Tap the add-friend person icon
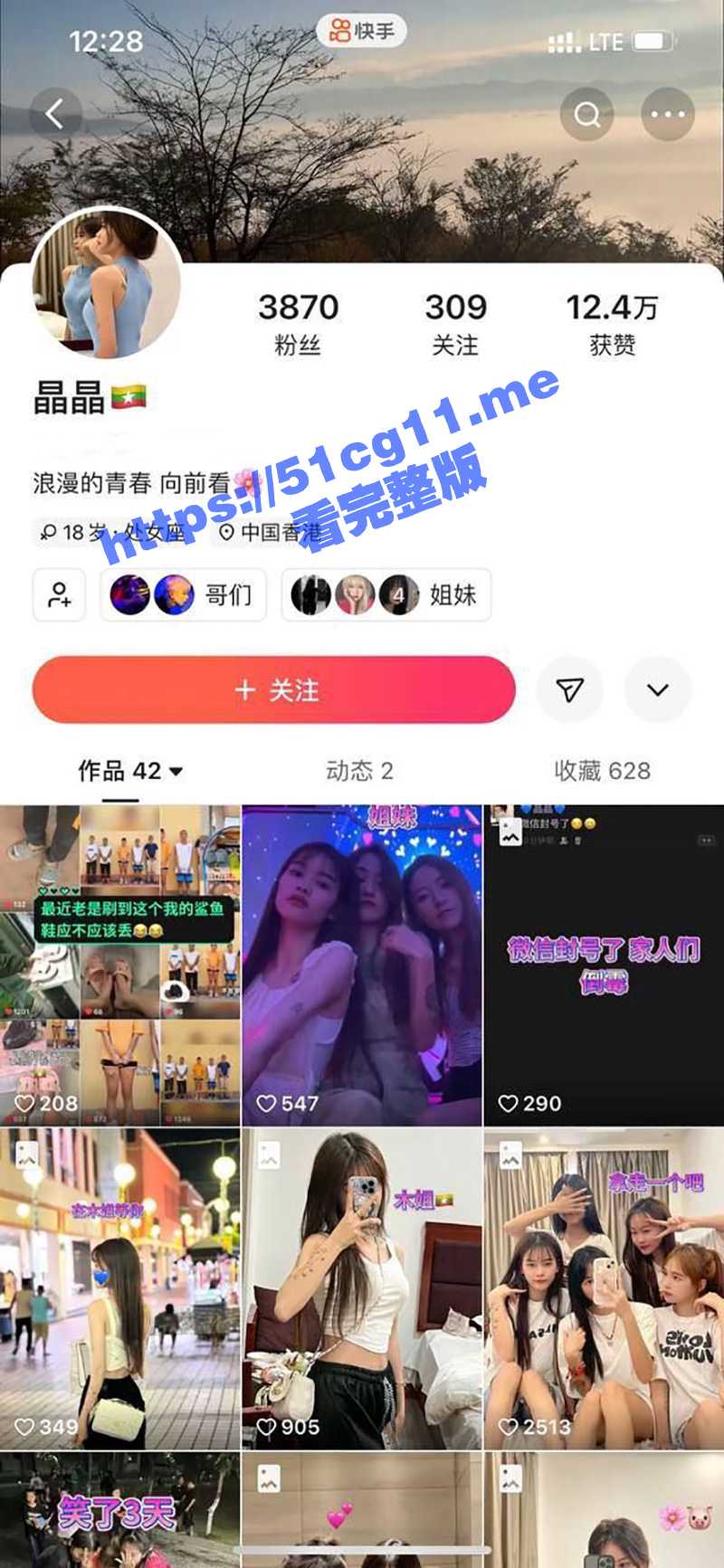The image size is (724, 1568). (x=60, y=595)
